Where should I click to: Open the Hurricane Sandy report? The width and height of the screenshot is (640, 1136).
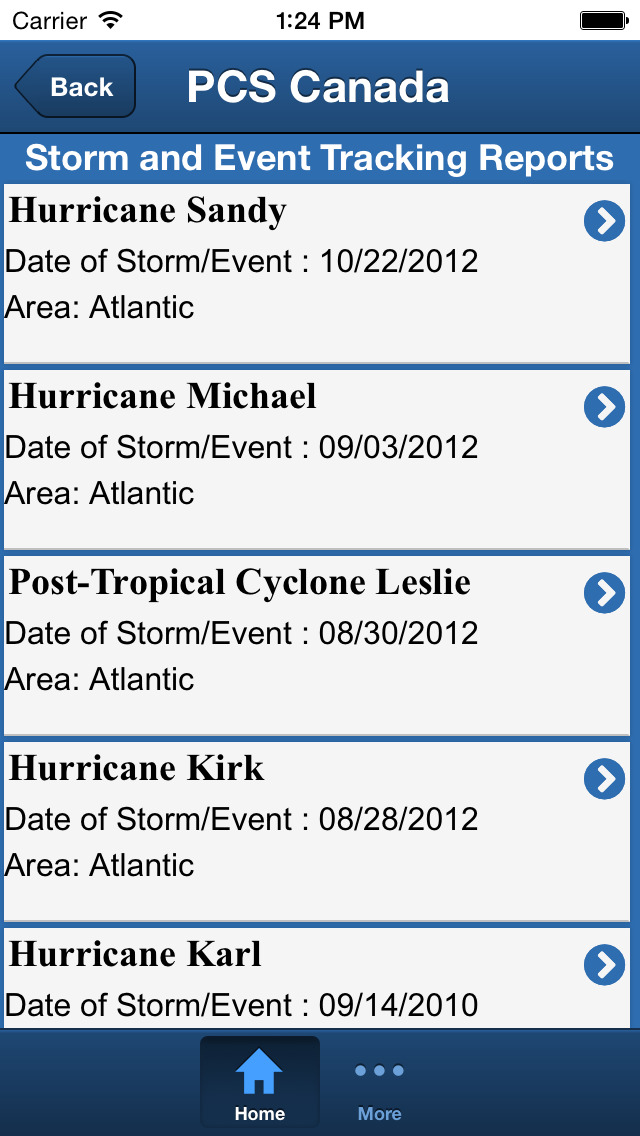pyautogui.click(x=317, y=273)
